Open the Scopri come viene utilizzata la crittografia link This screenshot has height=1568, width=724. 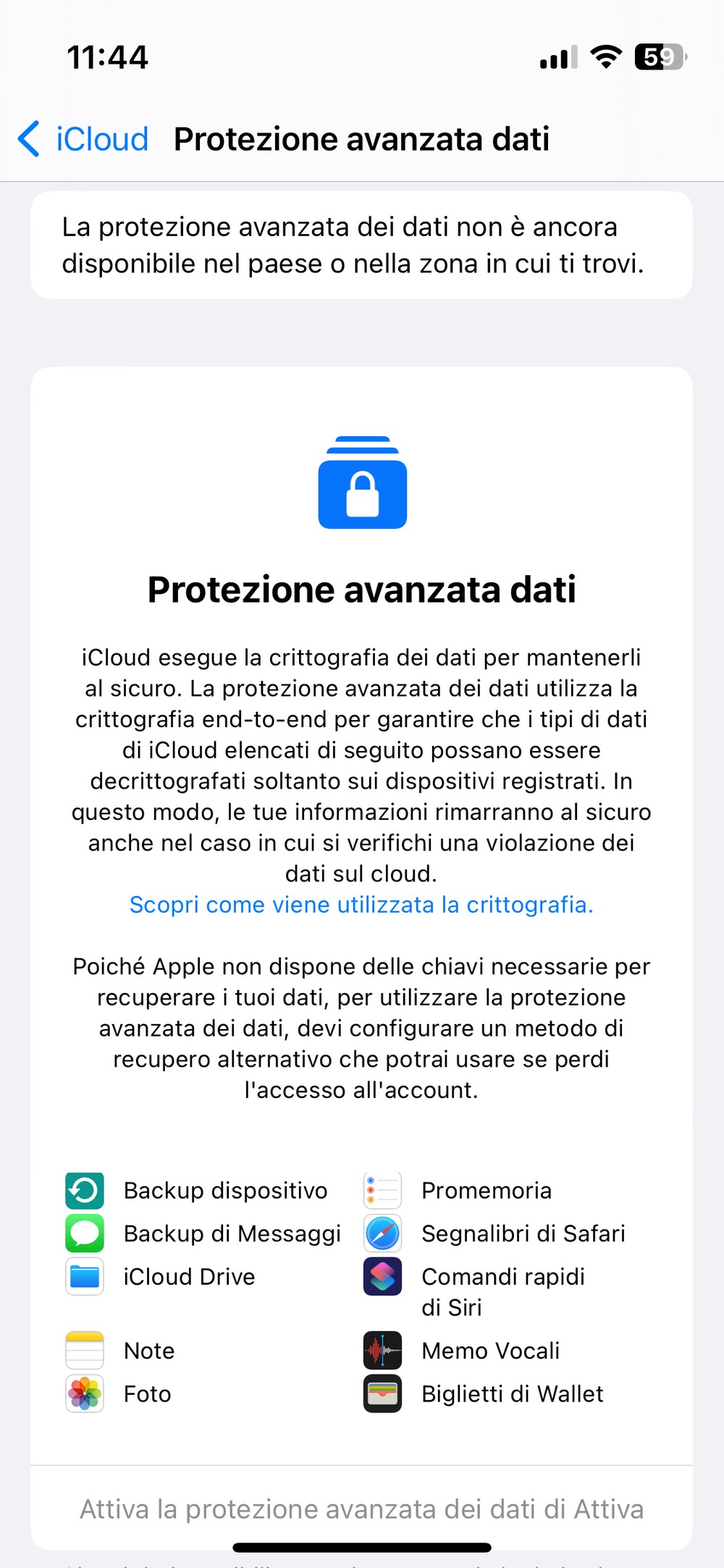[x=361, y=905]
